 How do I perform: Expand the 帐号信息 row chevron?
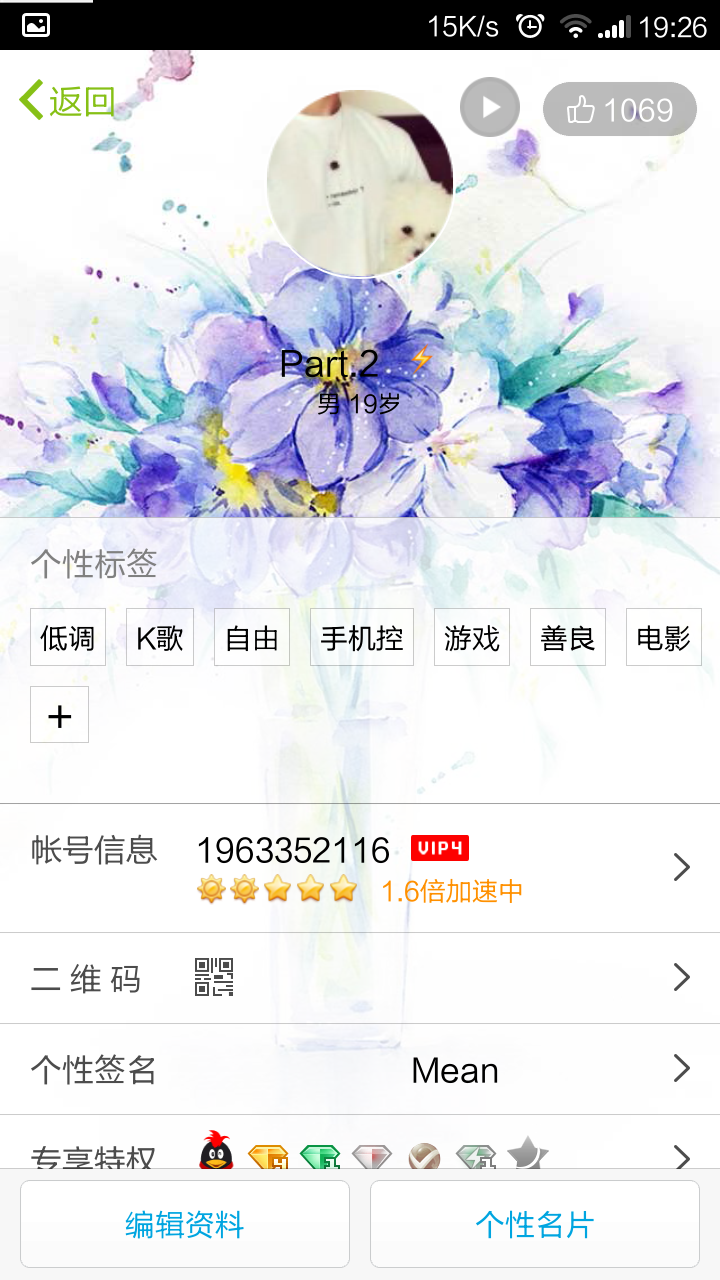pos(681,868)
